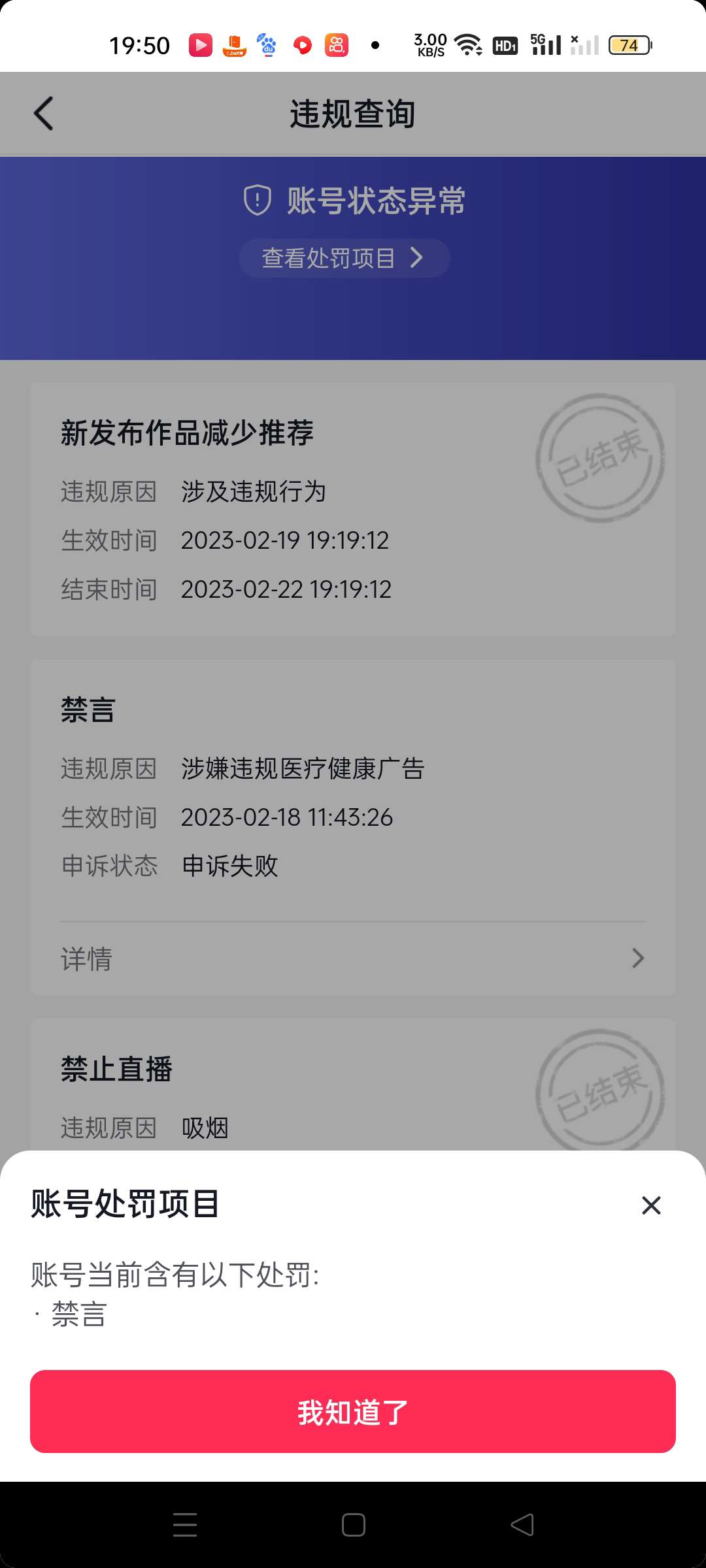Tap the system home button
This screenshot has height=1568, width=706.
click(353, 1525)
